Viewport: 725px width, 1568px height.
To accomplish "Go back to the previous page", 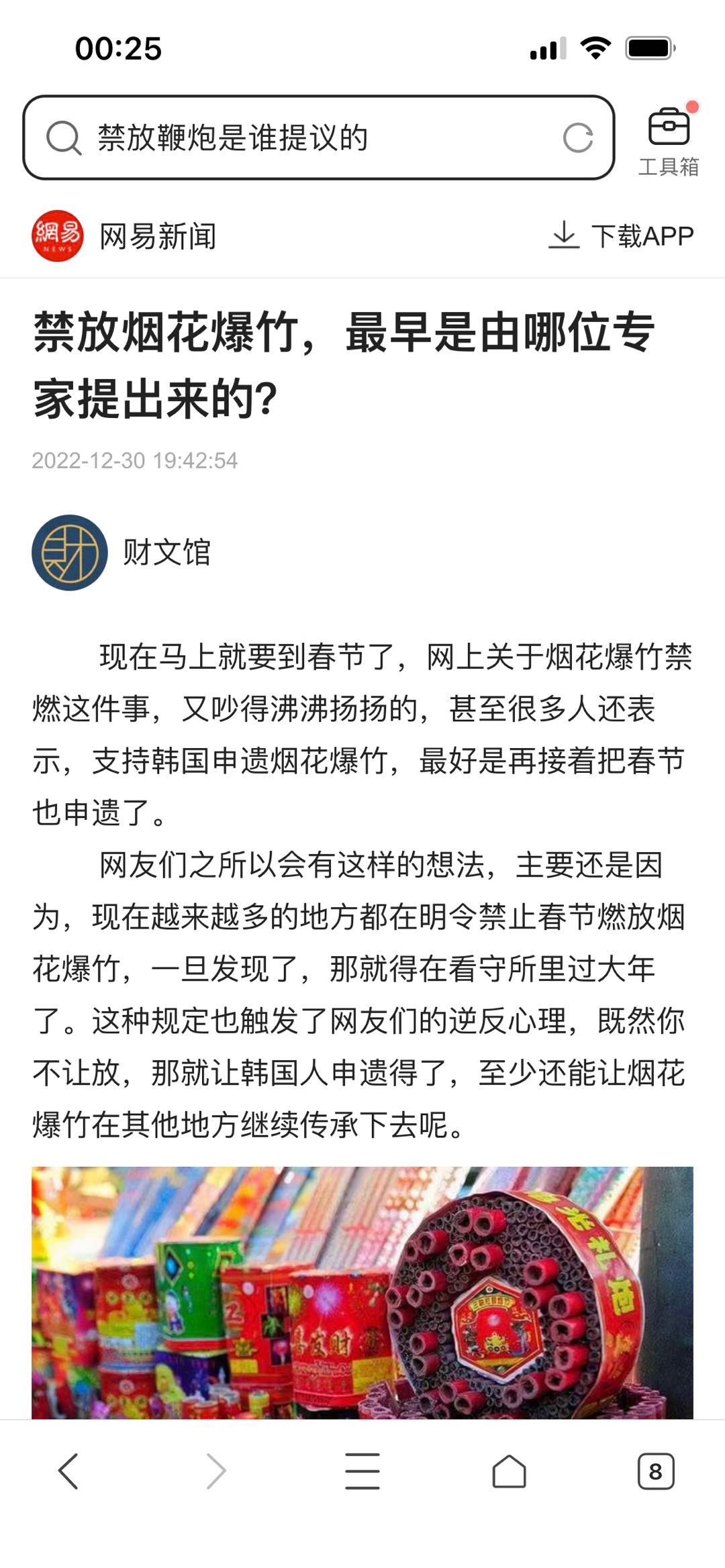I will pyautogui.click(x=68, y=1471).
